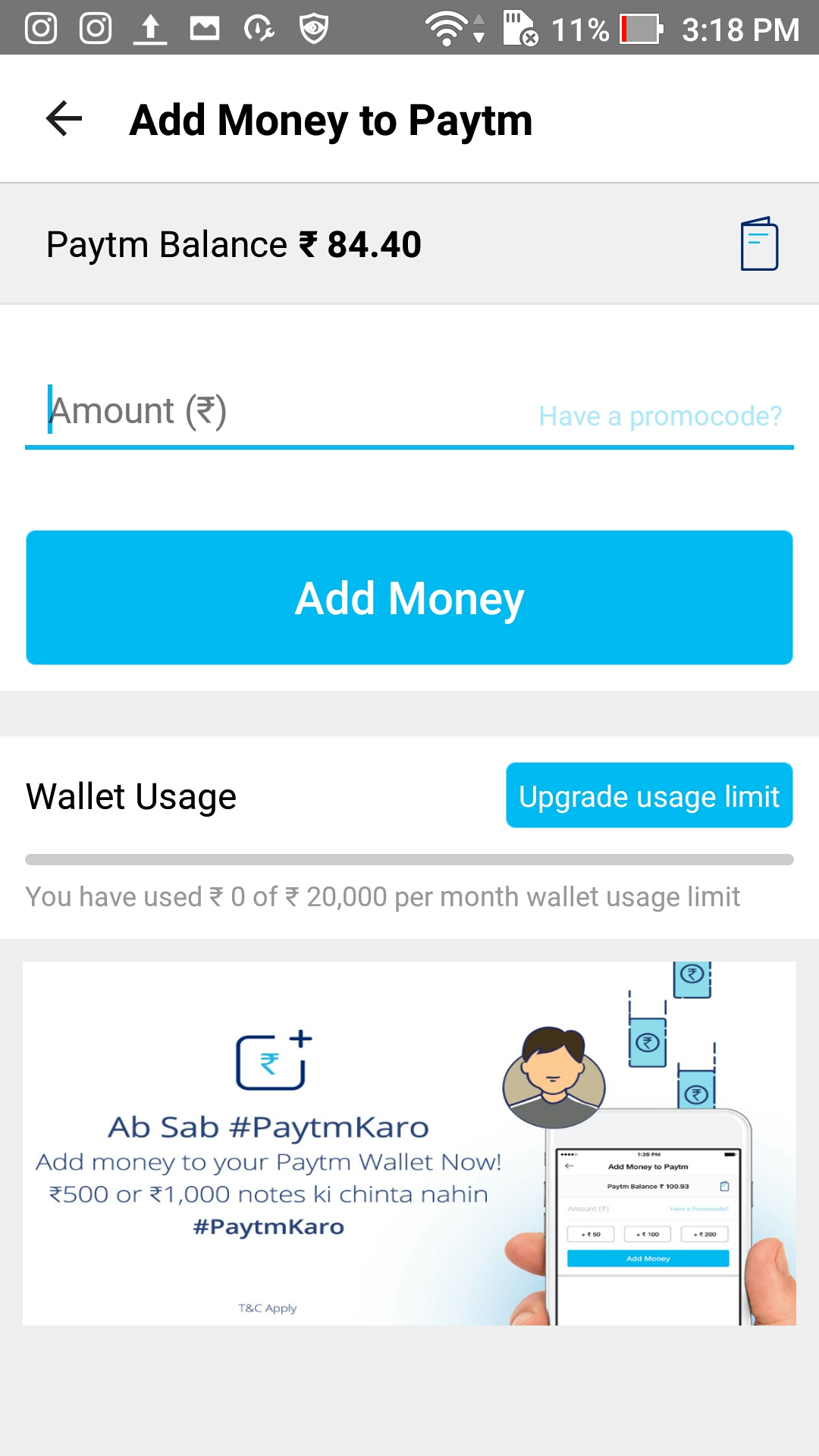Viewport: 819px width, 1456px height.
Task: Tap the Add Money button
Action: click(x=409, y=598)
